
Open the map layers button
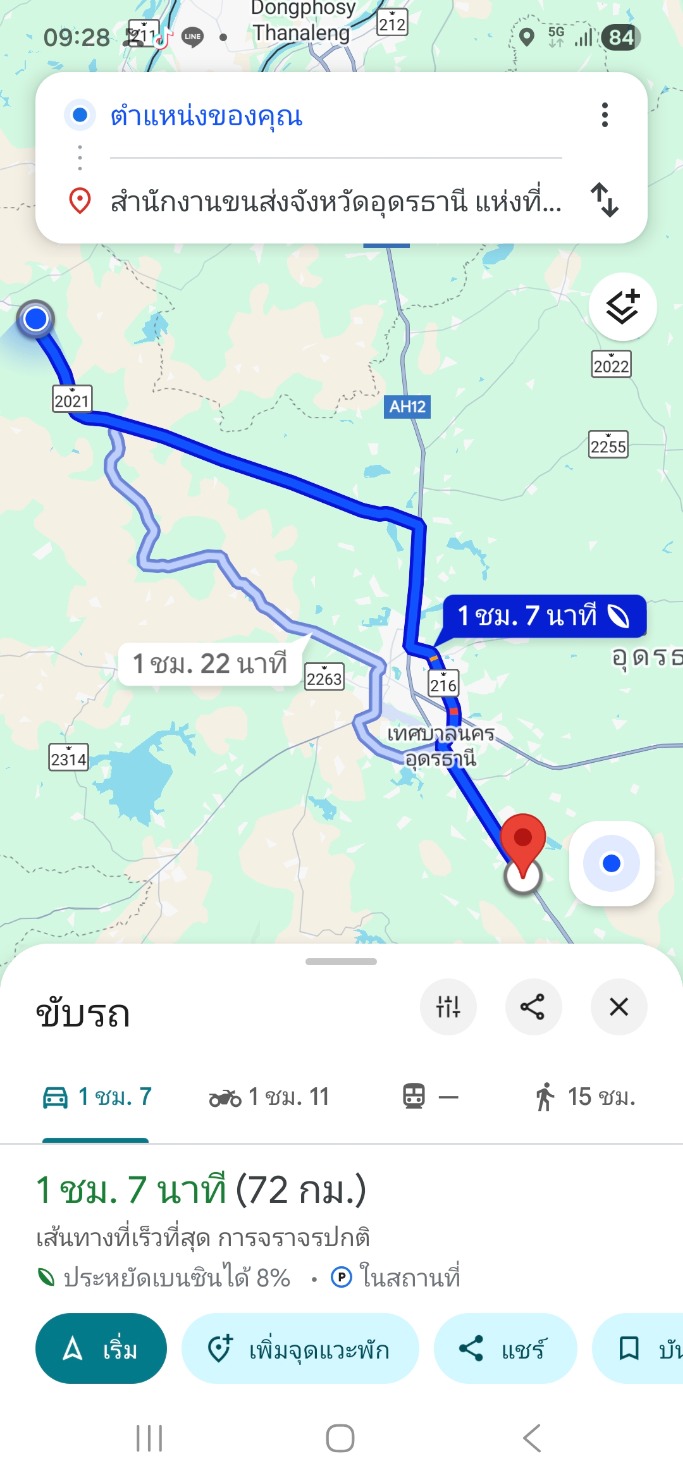pyautogui.click(x=622, y=308)
